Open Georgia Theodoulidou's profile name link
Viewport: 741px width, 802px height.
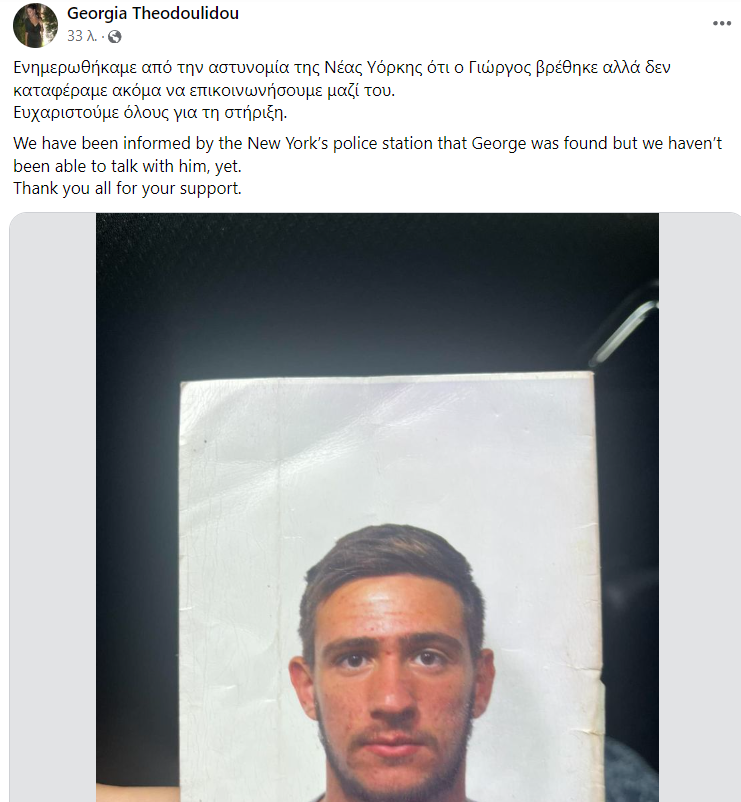pos(152,14)
